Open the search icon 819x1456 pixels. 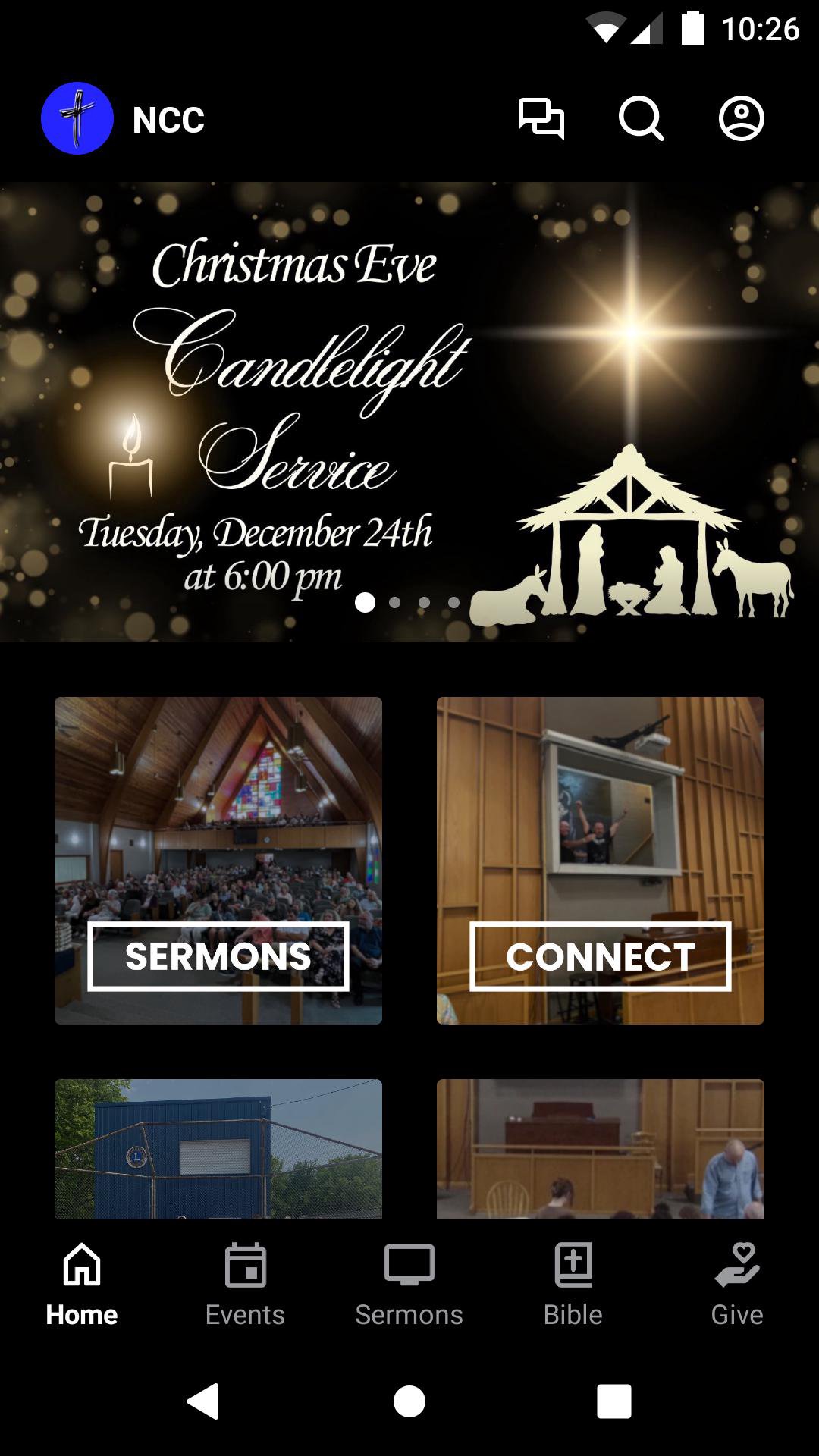point(641,119)
